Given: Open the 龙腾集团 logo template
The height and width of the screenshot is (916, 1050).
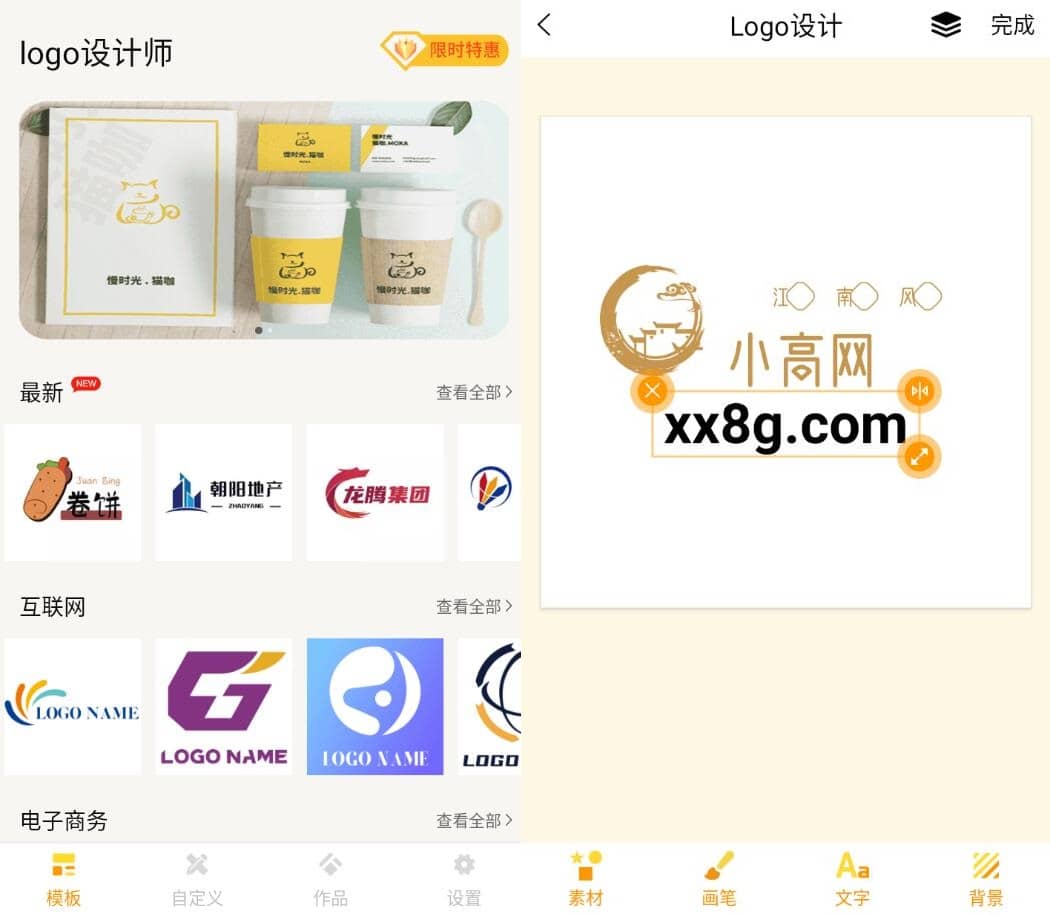Looking at the screenshot, I should coord(375,492).
